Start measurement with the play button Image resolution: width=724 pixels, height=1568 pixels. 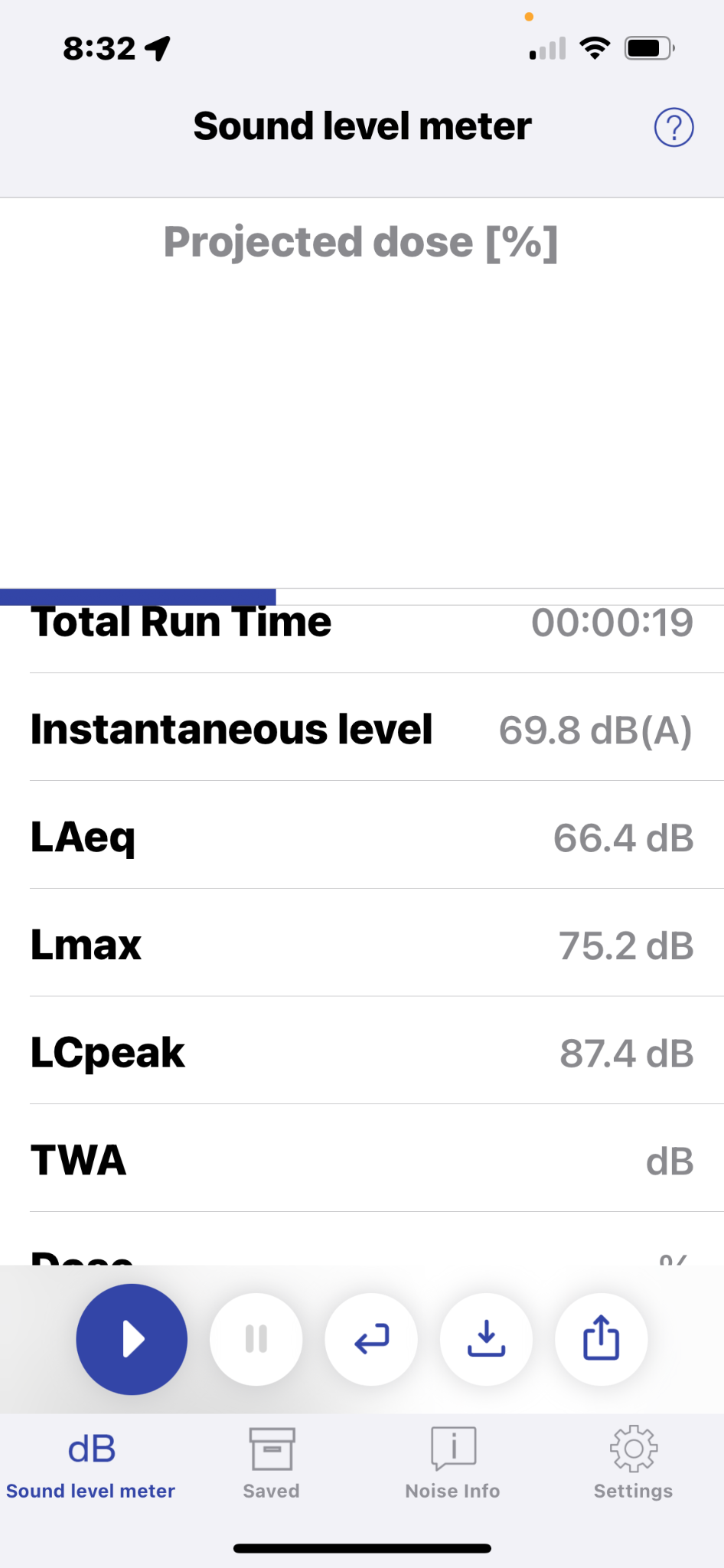pyautogui.click(x=132, y=1339)
